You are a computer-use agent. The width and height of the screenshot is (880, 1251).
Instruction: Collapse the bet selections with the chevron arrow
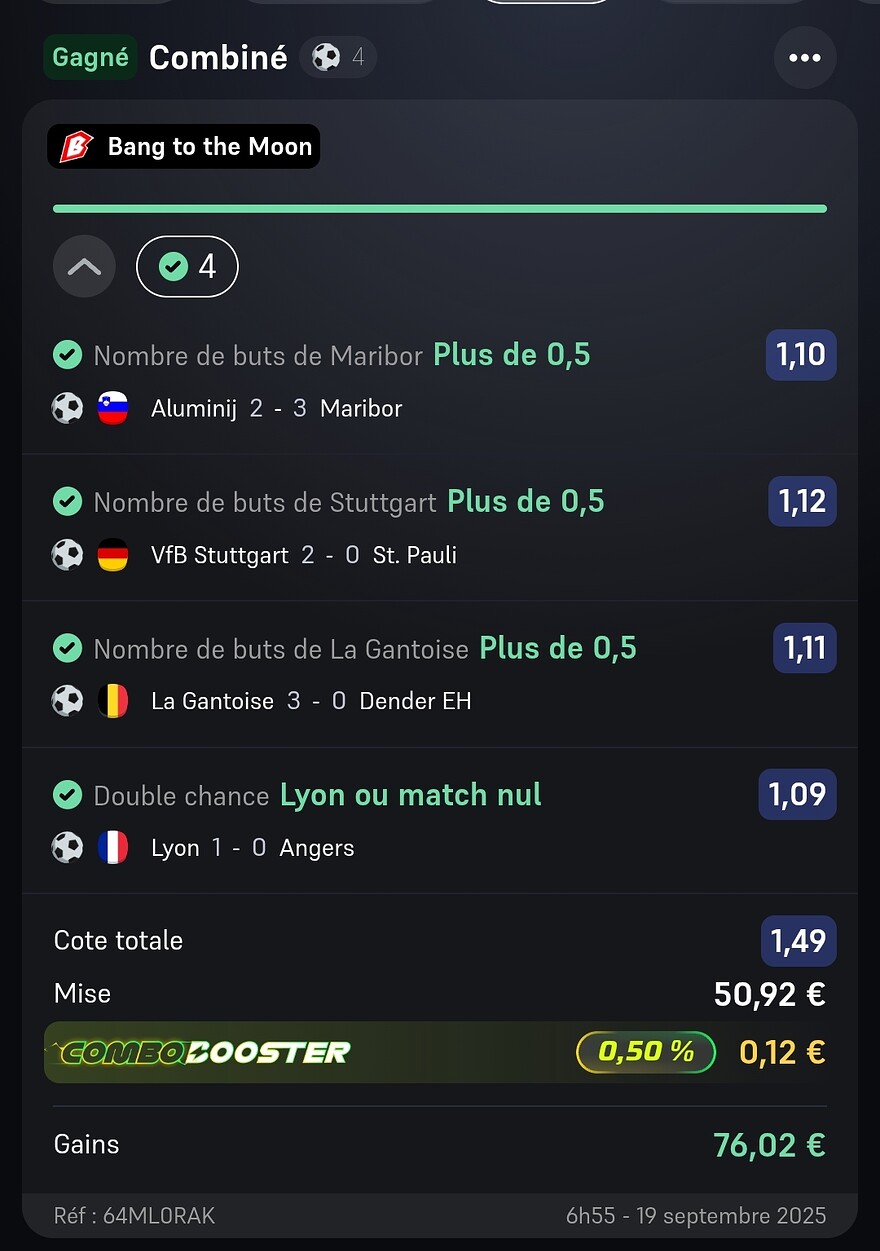[x=84, y=266]
